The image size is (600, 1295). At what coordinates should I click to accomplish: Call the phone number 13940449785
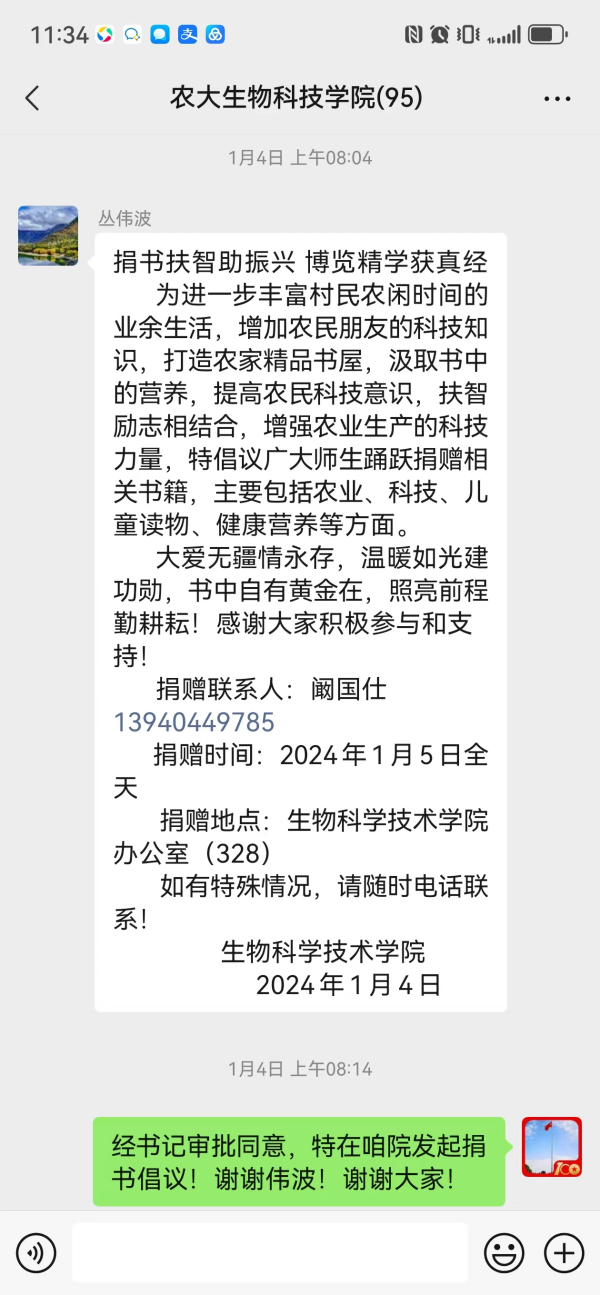point(194,722)
